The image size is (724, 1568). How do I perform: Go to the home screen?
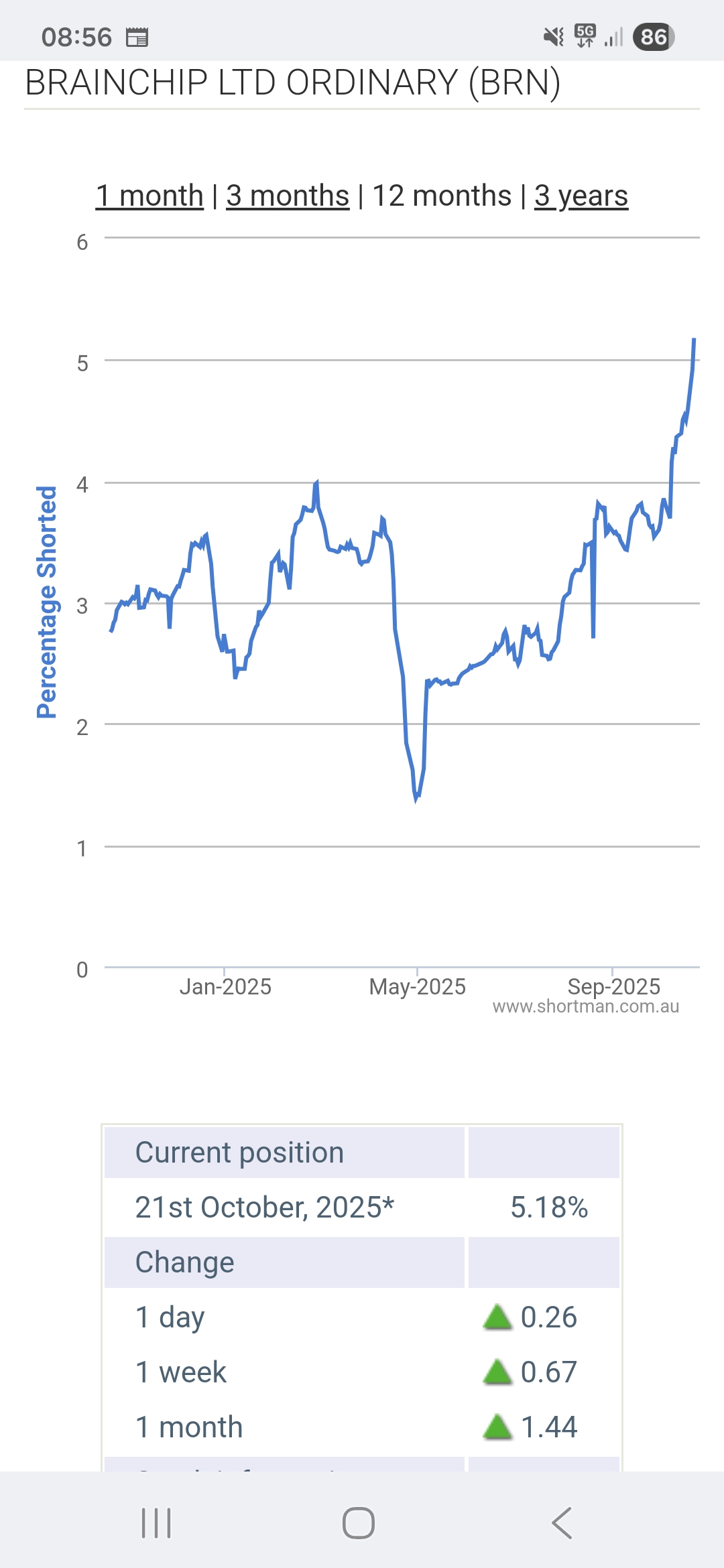coord(359,1523)
